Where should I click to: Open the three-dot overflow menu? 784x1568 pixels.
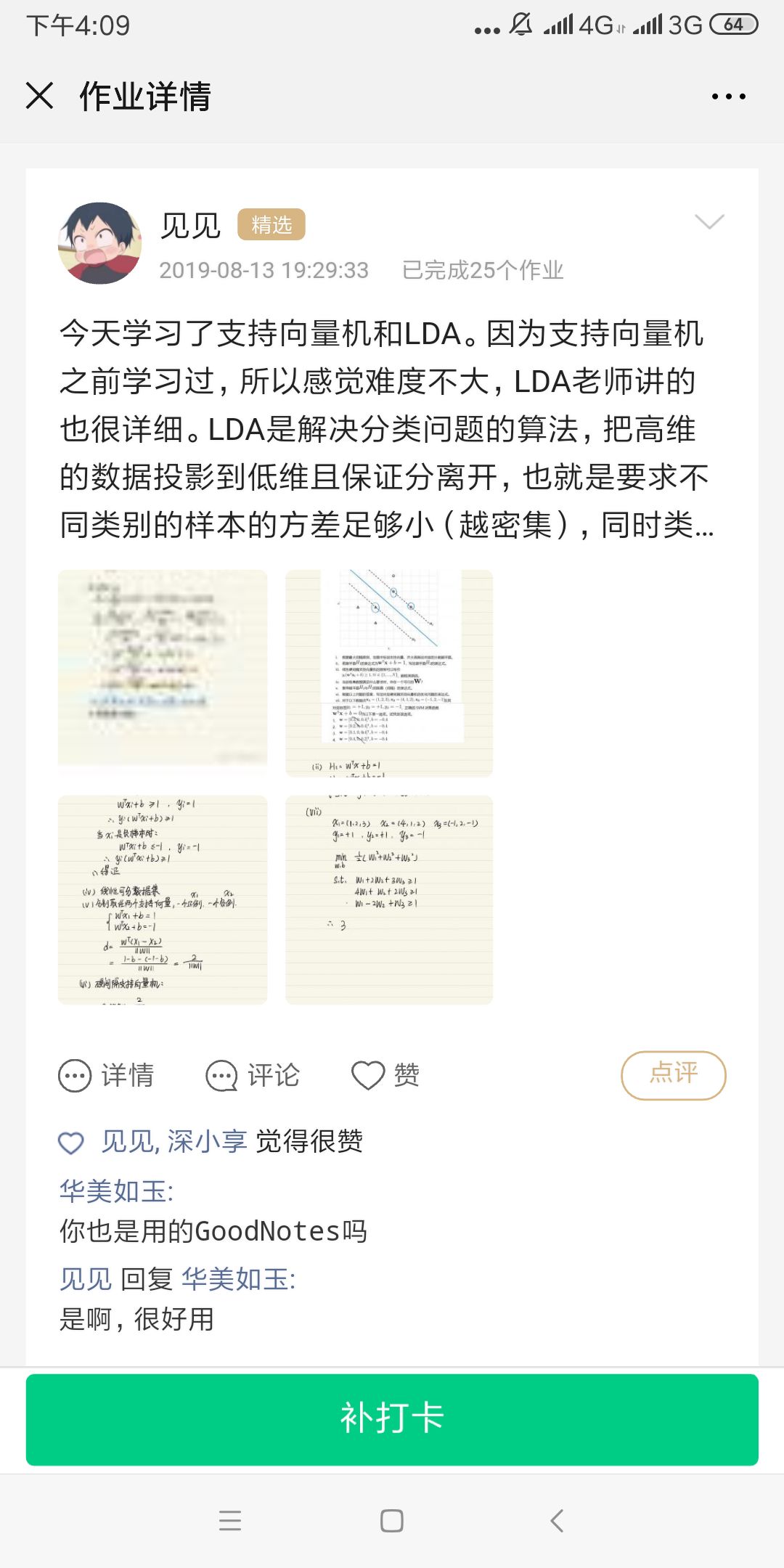pos(728,96)
